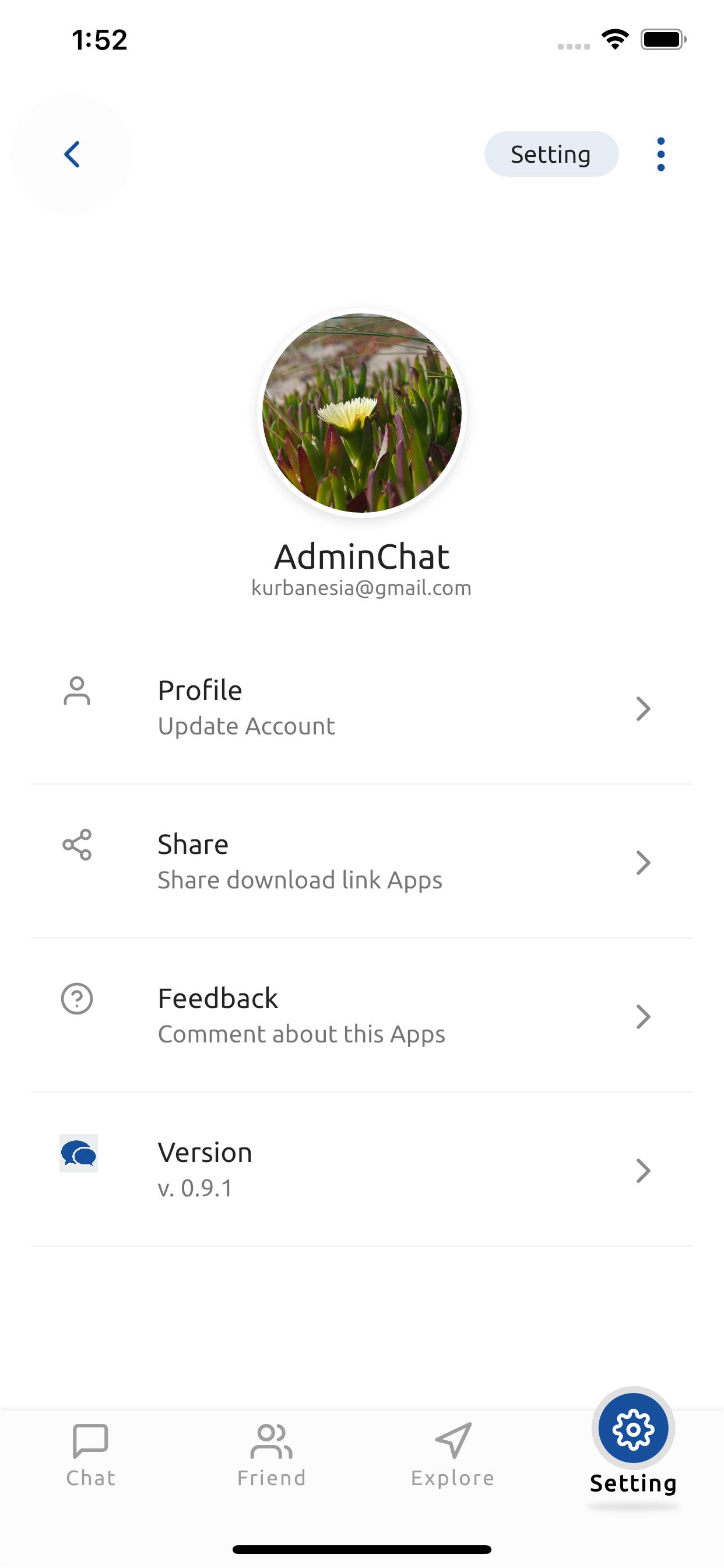Tap the Setting chip at top
Viewport: 724px width, 1568px height.
[551, 155]
